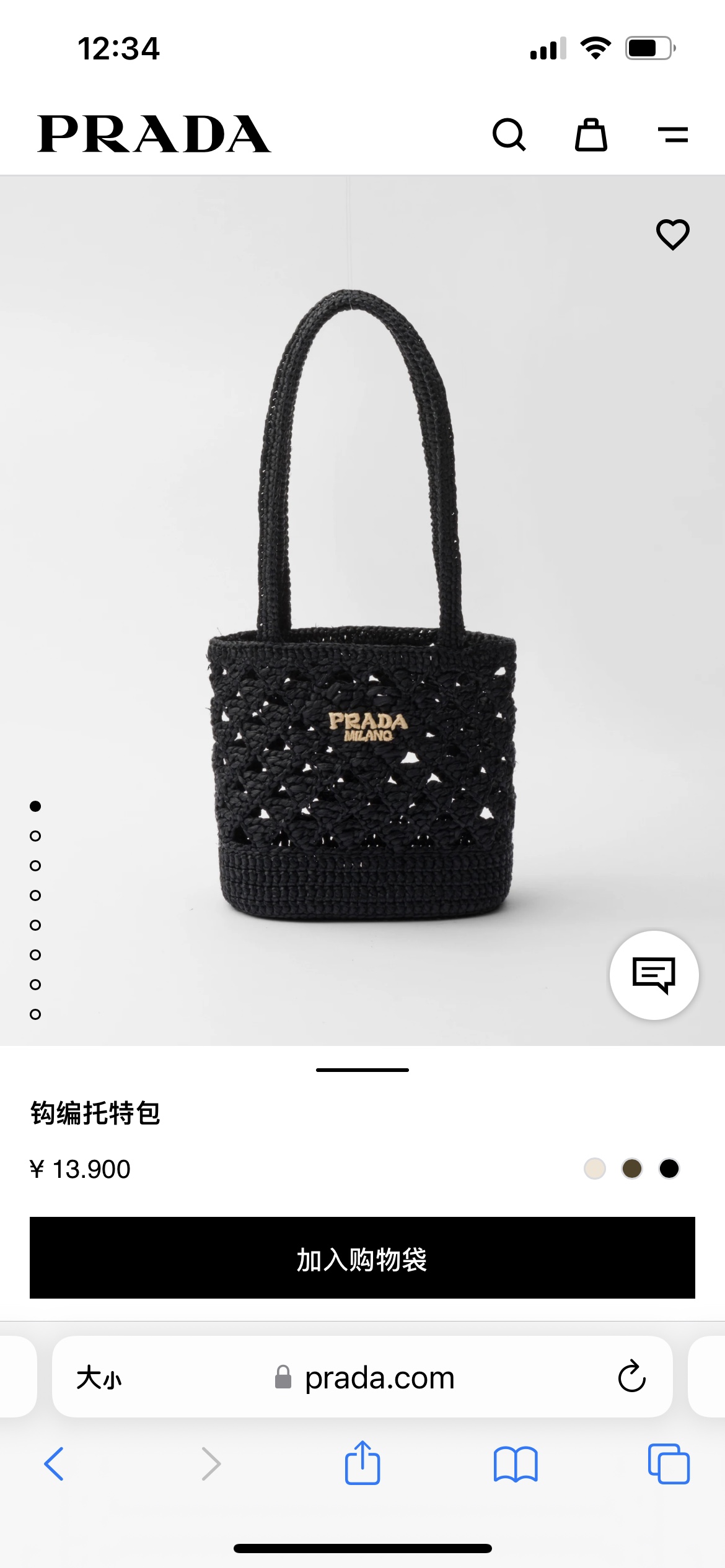The width and height of the screenshot is (725, 1568).
Task: Share this product page
Action: tap(362, 1463)
